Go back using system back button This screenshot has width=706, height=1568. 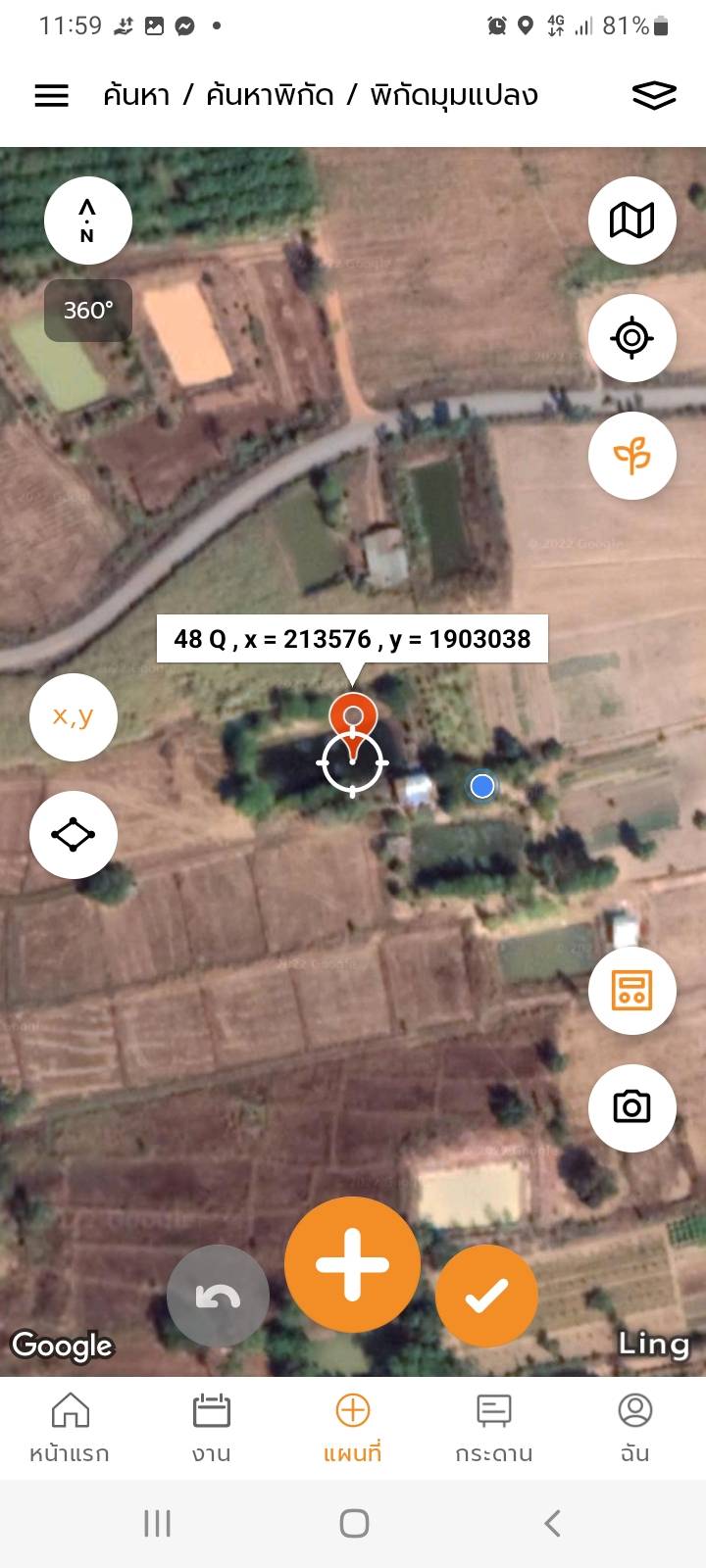click(x=552, y=1523)
